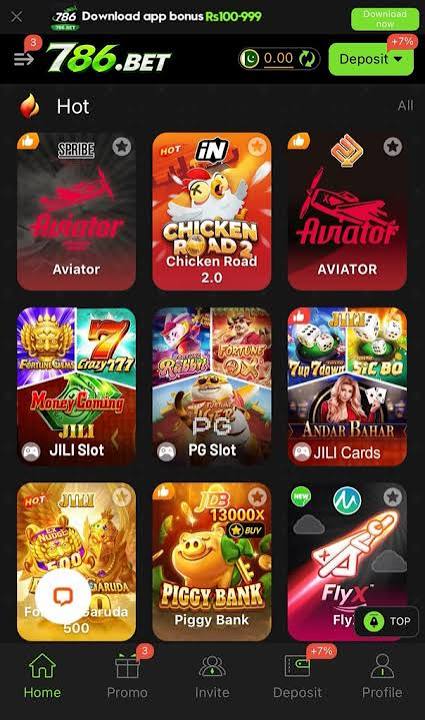Image resolution: width=425 pixels, height=720 pixels.
Task: Refresh the wallet balance
Action: [x=307, y=59]
